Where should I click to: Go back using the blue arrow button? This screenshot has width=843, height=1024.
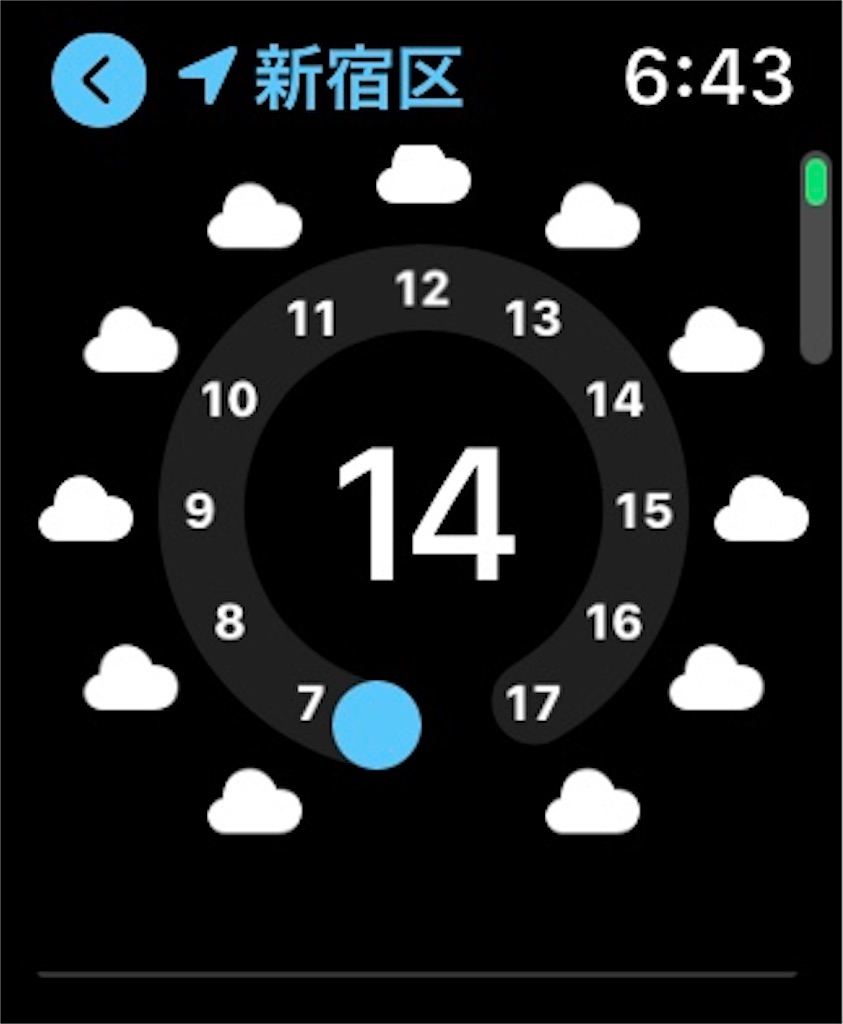tap(98, 80)
